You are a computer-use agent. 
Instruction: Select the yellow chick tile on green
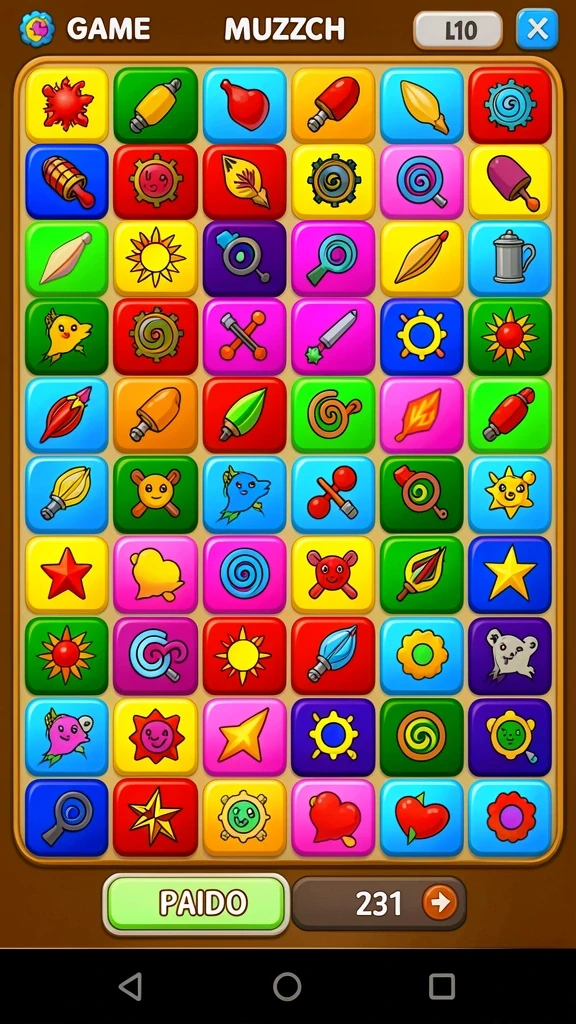(x=67, y=337)
